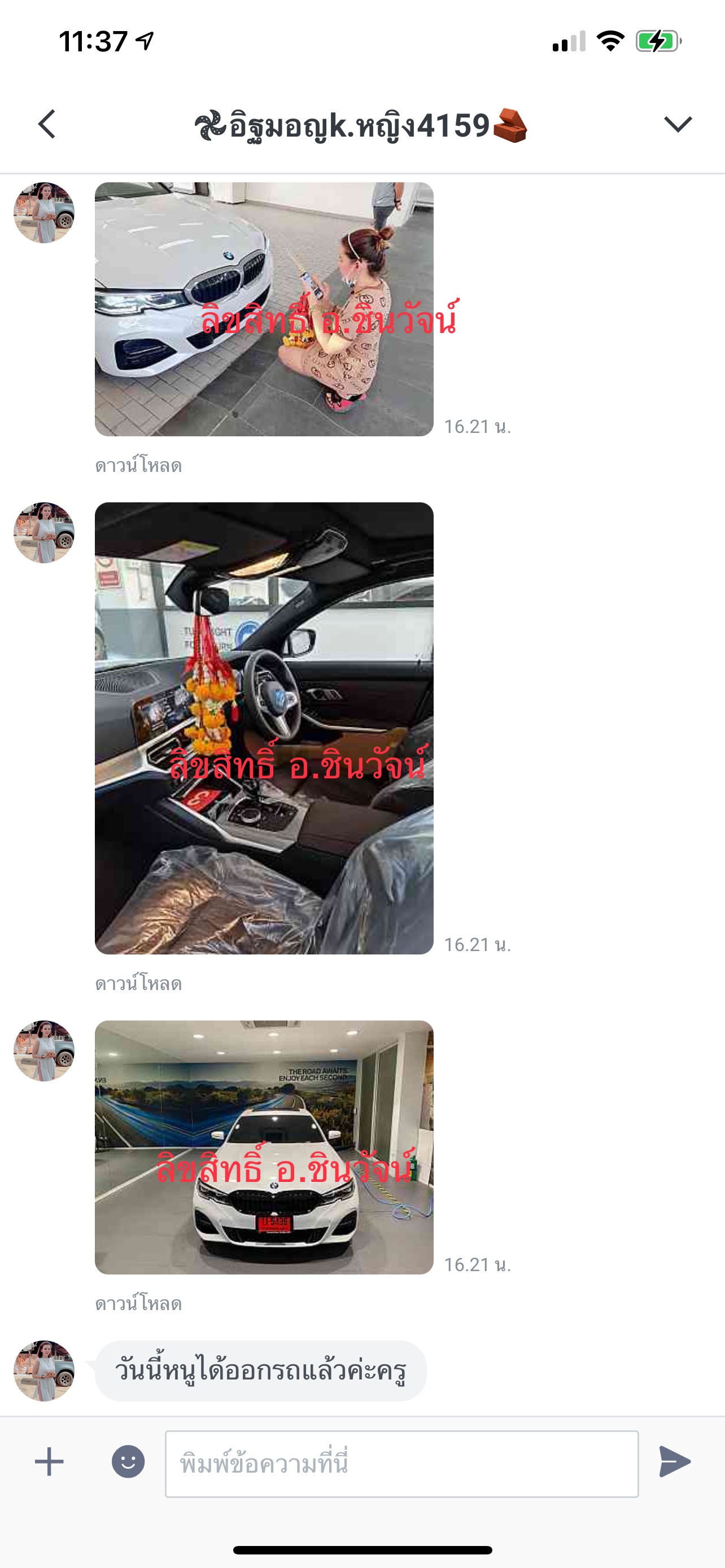Download the car interior photo
725x1568 pixels.
pos(138,984)
